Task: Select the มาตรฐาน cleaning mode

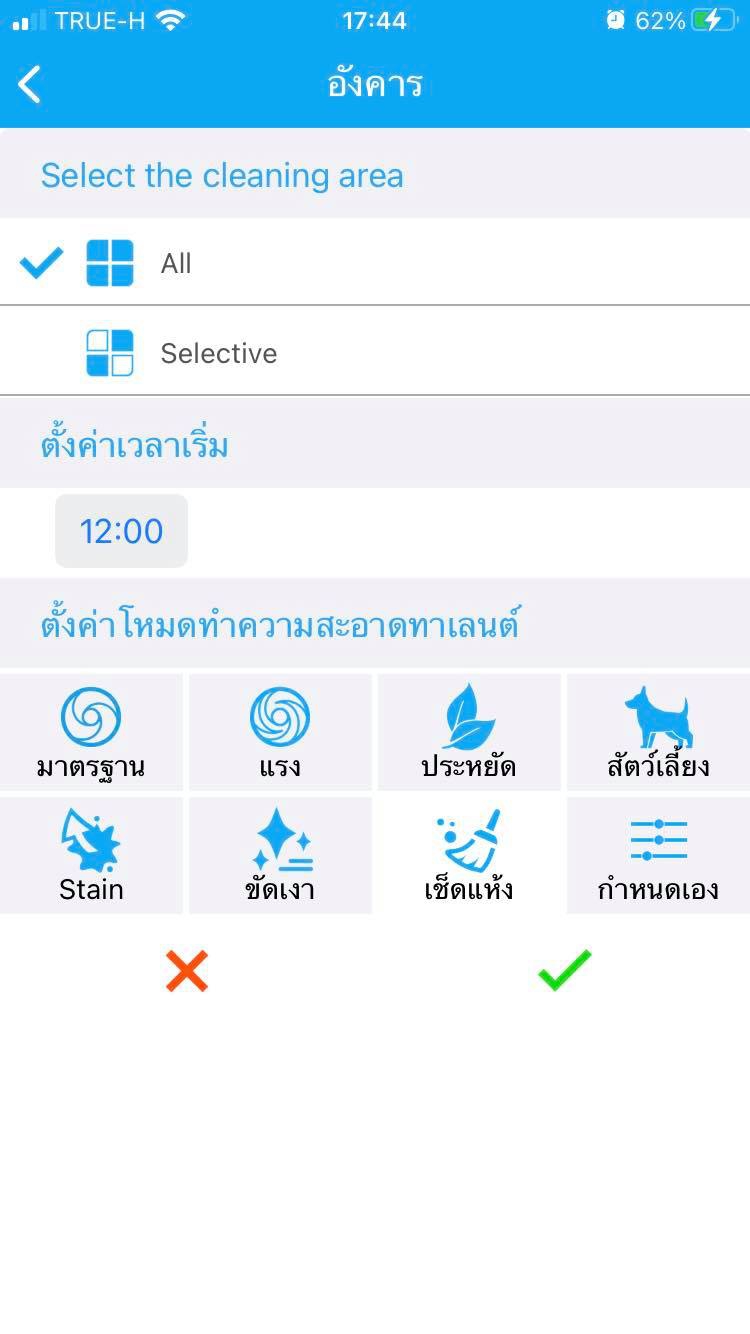Action: point(91,733)
